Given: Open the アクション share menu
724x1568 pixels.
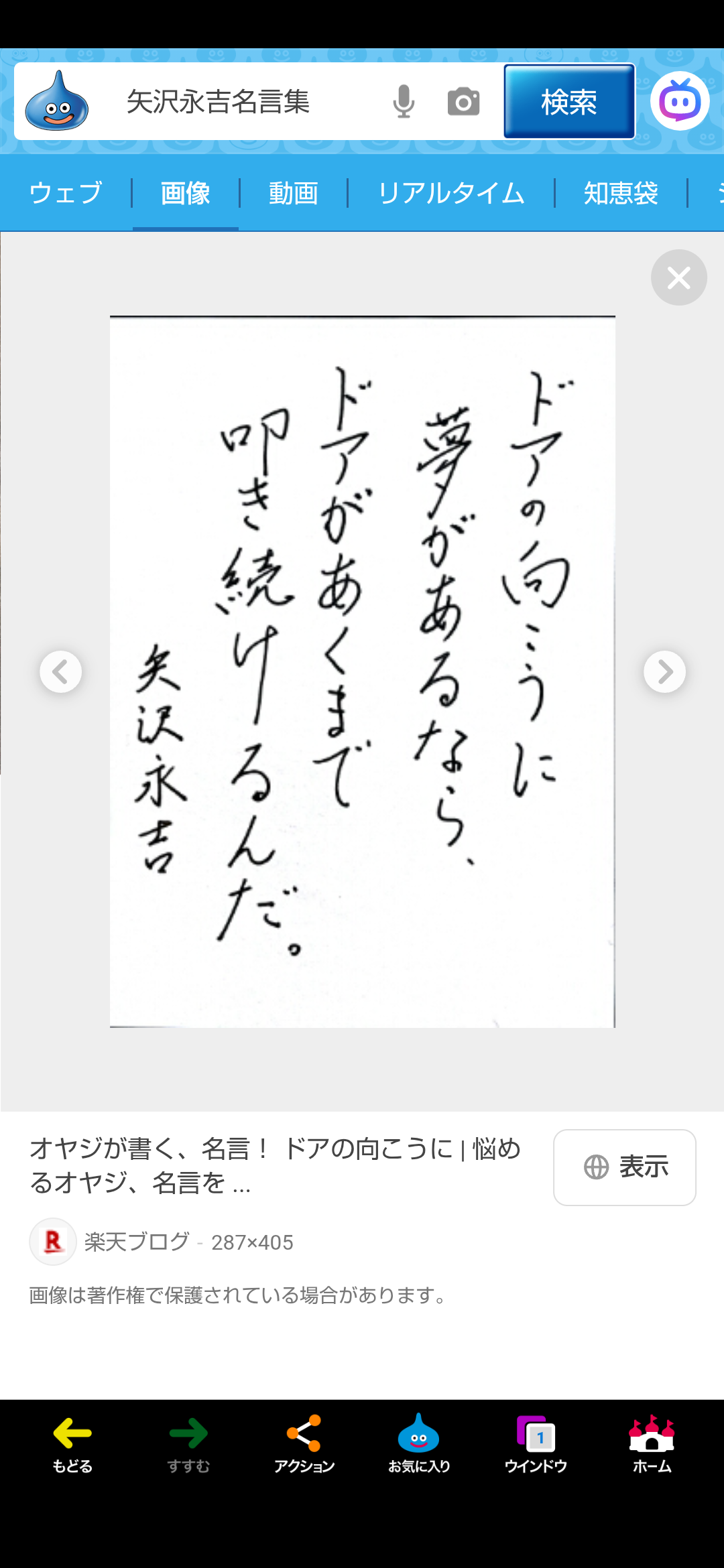Looking at the screenshot, I should 304,1444.
